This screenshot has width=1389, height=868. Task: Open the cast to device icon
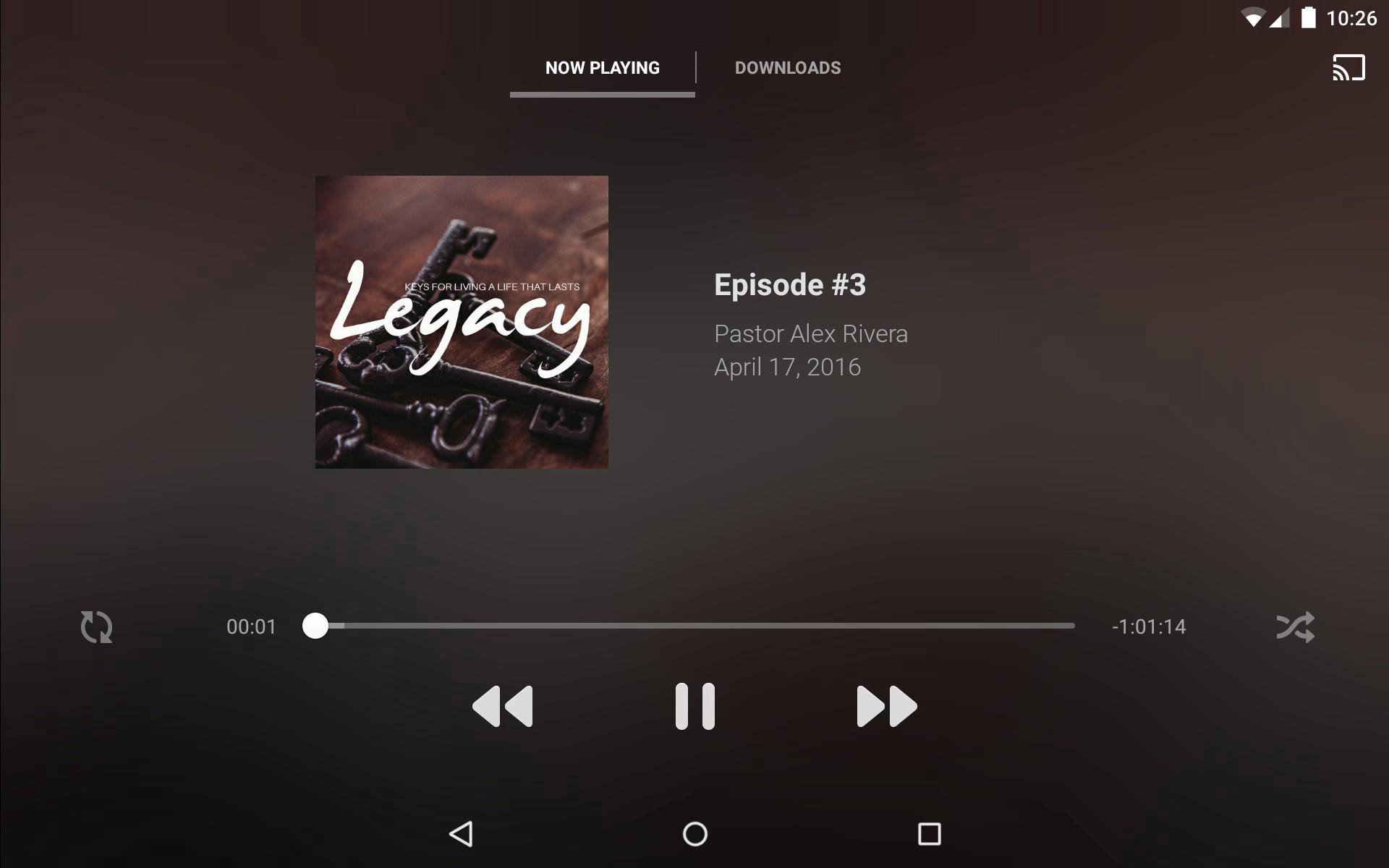[x=1348, y=68]
